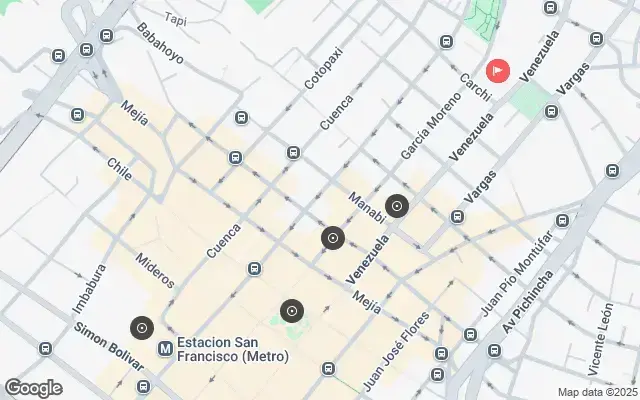Open Estacion San Francisco Metro station
The image size is (640, 400).
(x=166, y=348)
